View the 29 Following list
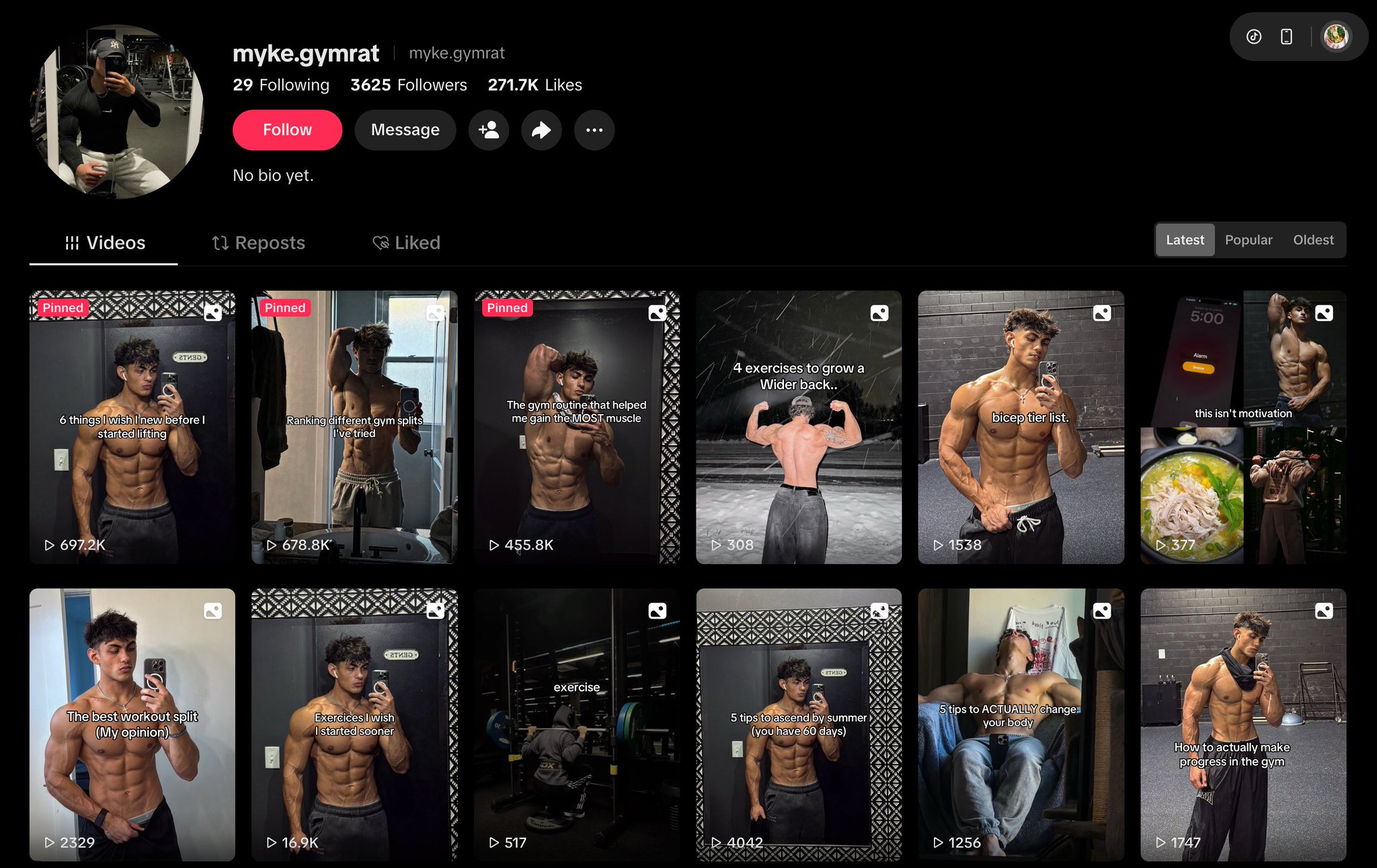The height and width of the screenshot is (868, 1377). 280,85
